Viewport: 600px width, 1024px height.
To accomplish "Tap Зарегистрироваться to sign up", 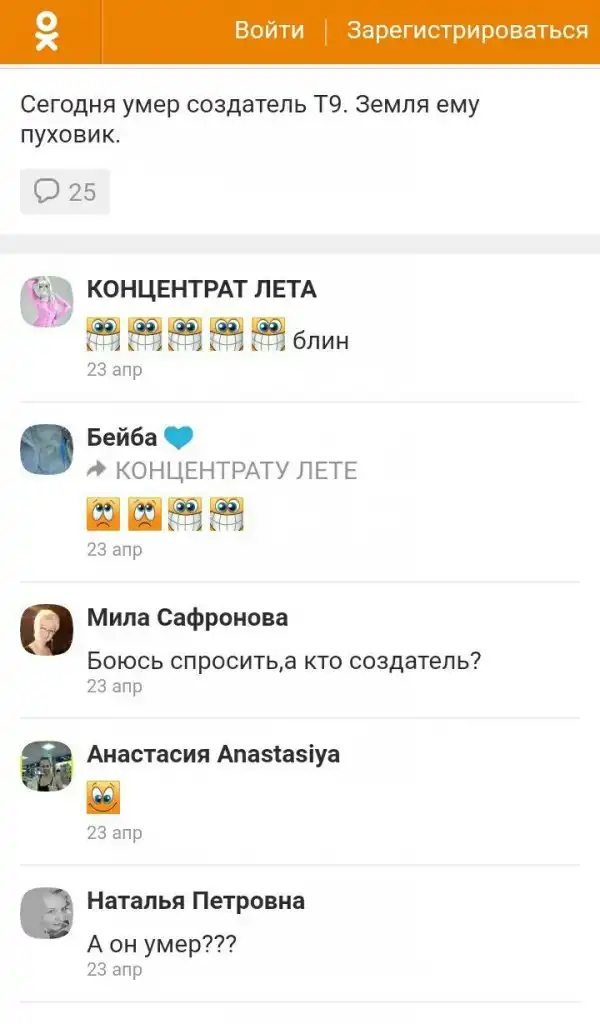I will click(467, 30).
